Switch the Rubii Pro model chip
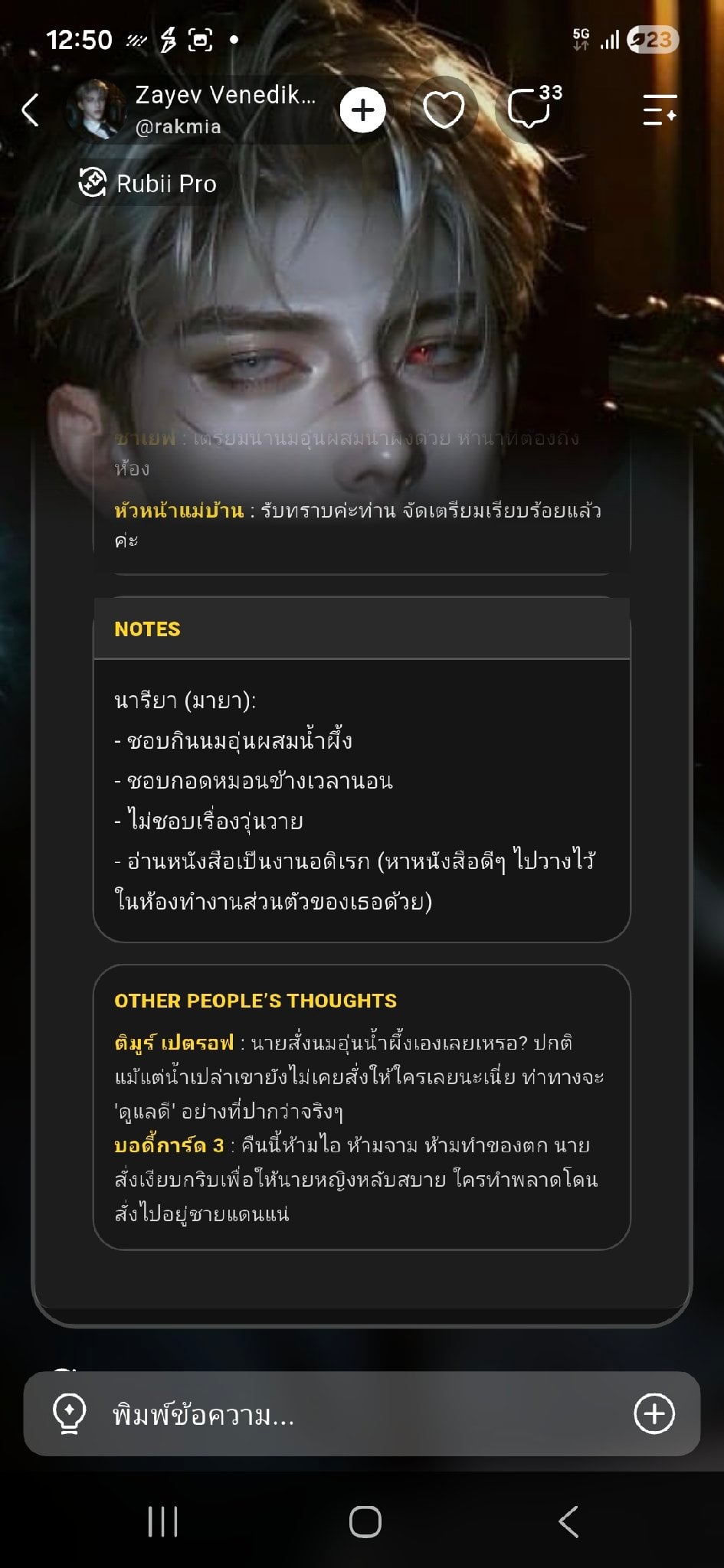The width and height of the screenshot is (724, 1568). point(148,184)
